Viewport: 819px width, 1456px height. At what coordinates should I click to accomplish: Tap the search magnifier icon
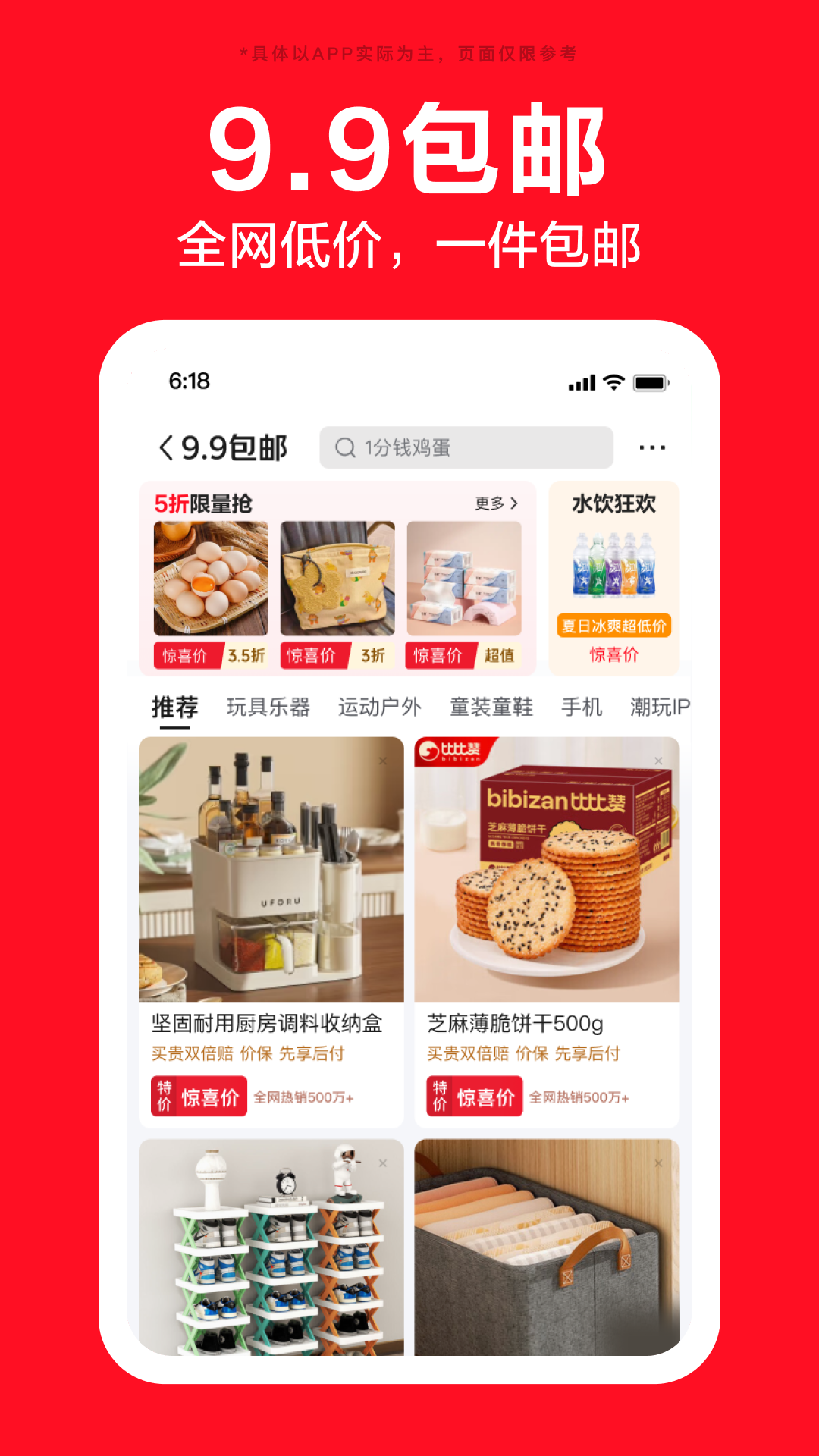[x=346, y=447]
